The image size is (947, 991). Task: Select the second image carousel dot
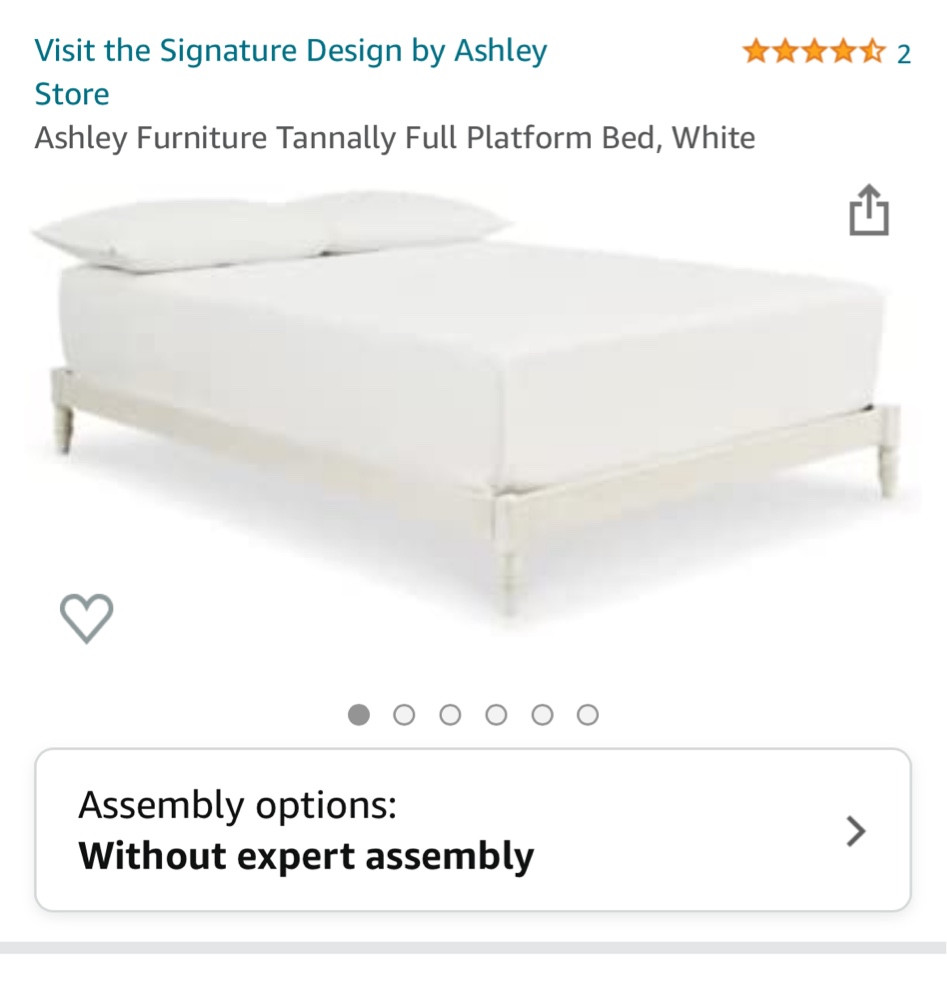(x=404, y=715)
